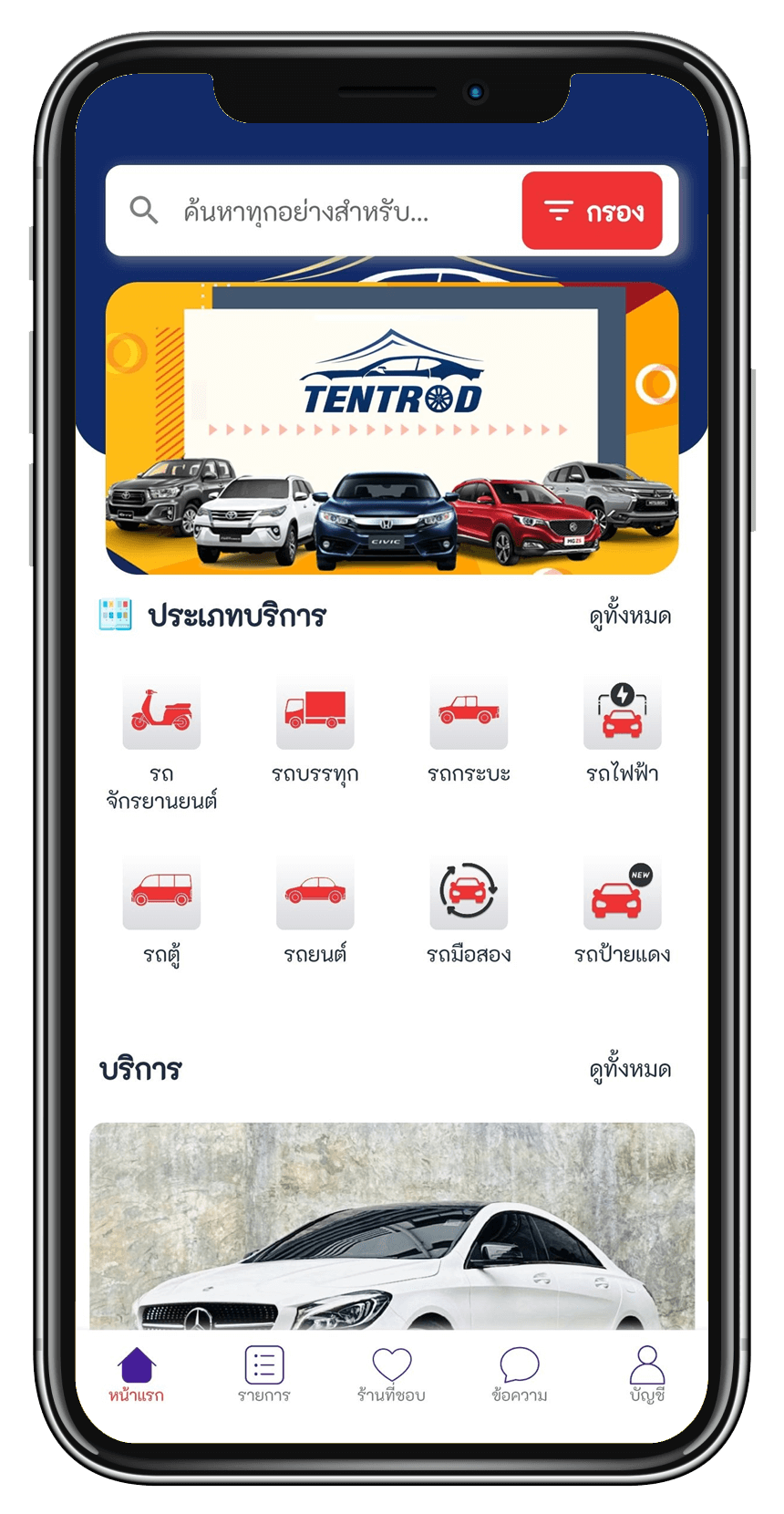
Task: Switch to the ข้อความ messages tab
Action: [520, 1375]
